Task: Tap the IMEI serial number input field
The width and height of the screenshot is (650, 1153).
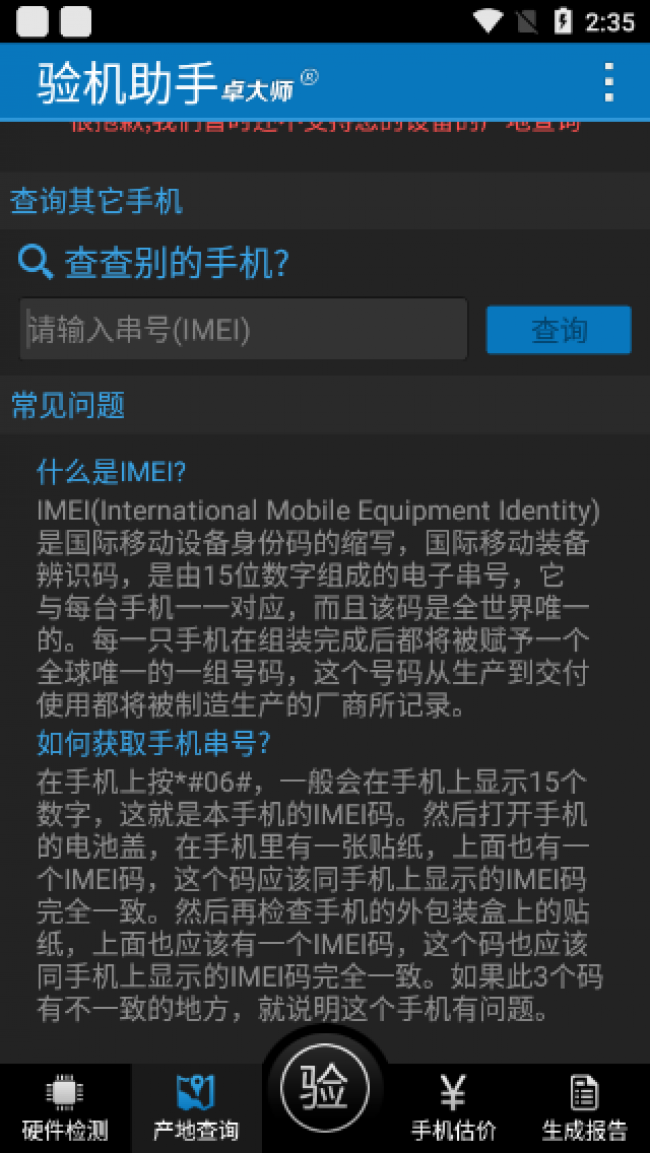Action: pyautogui.click(x=243, y=329)
